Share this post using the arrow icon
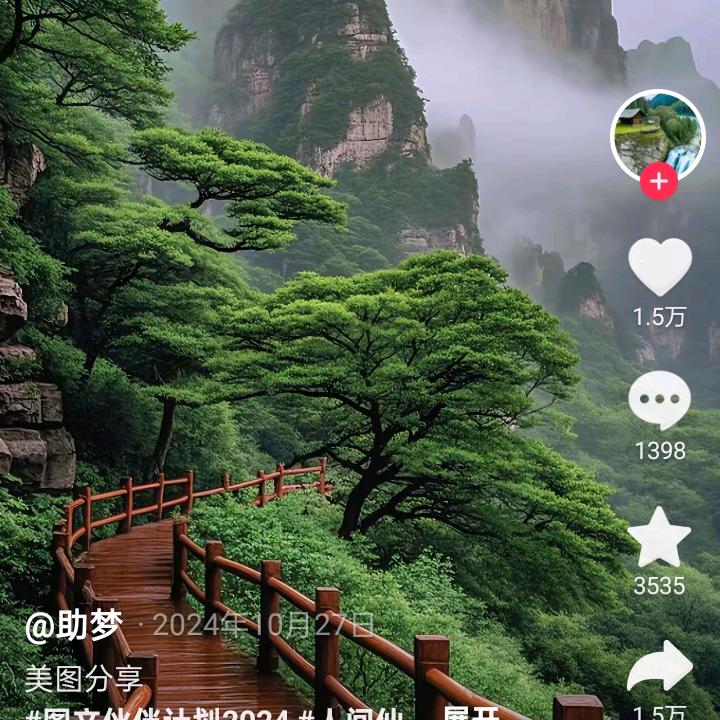 659,668
